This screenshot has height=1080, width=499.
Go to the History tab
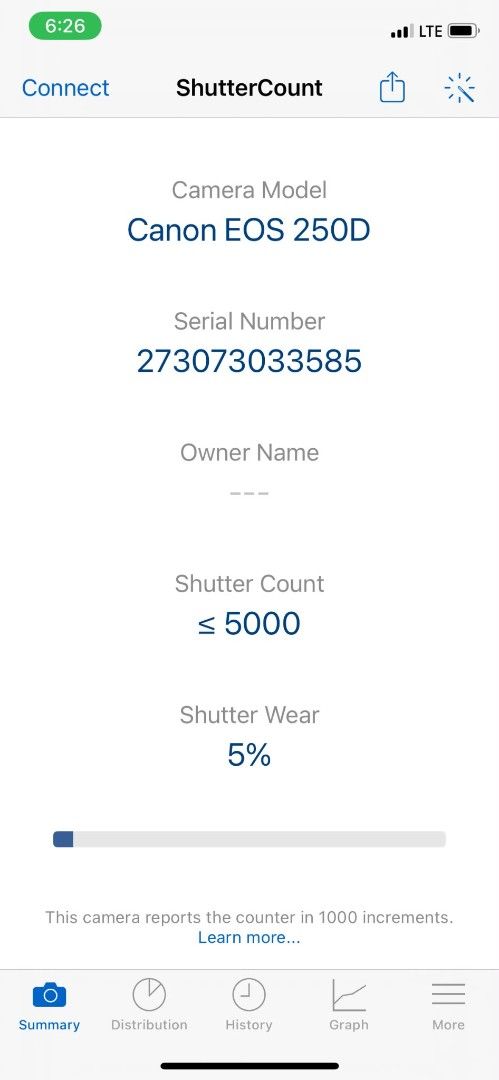tap(249, 1006)
